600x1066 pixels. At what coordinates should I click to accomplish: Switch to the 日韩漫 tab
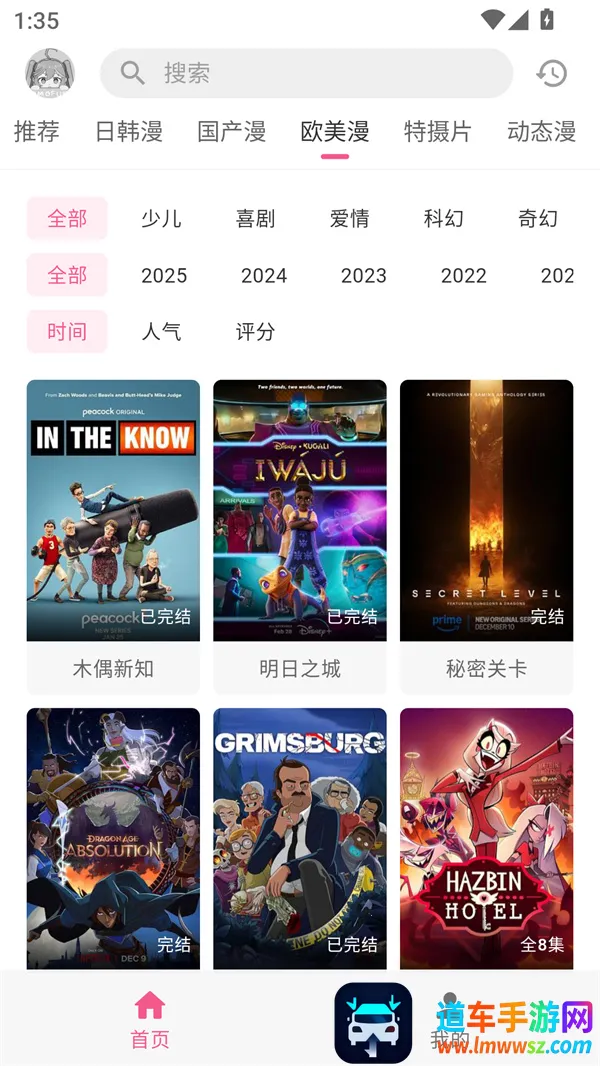(129, 131)
